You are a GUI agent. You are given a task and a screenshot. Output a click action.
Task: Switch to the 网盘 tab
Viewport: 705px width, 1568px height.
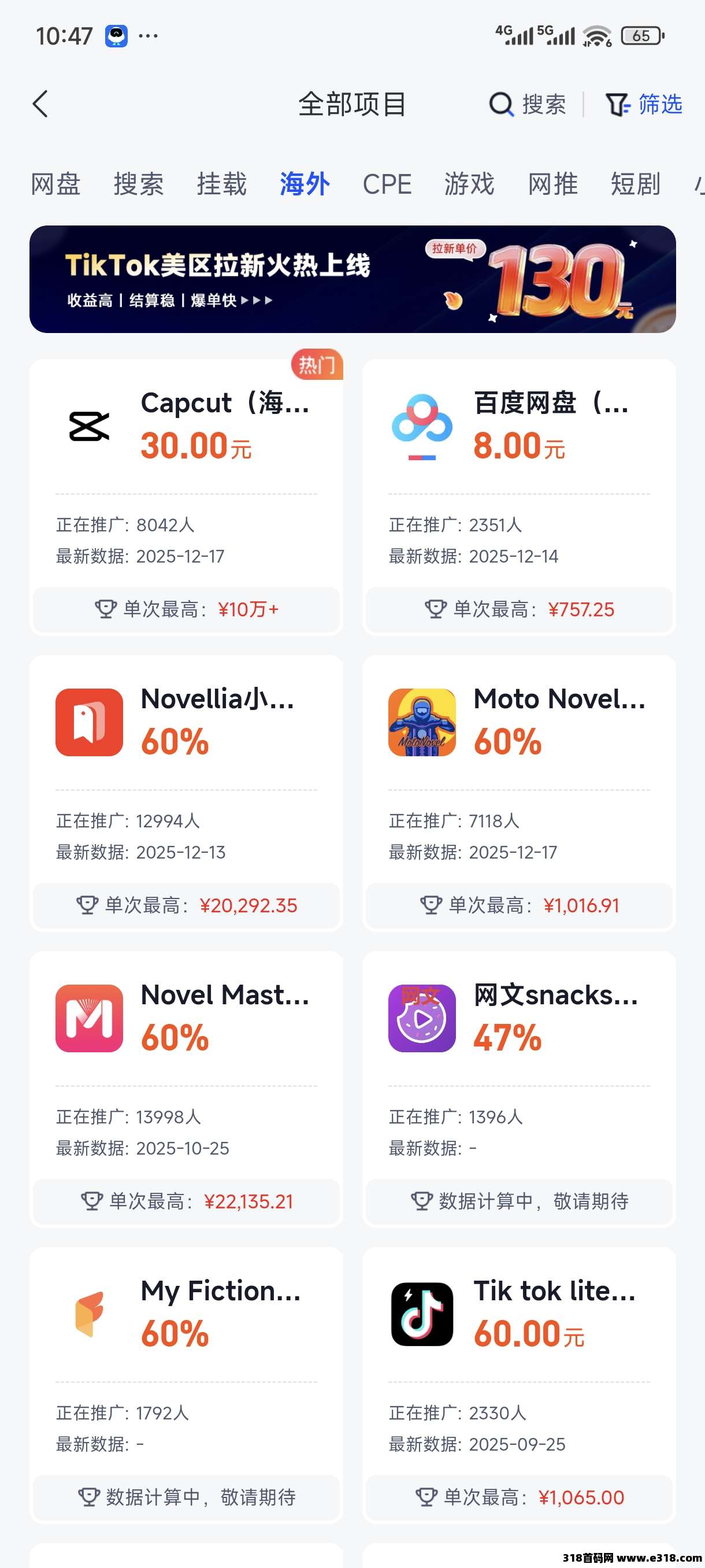click(55, 184)
